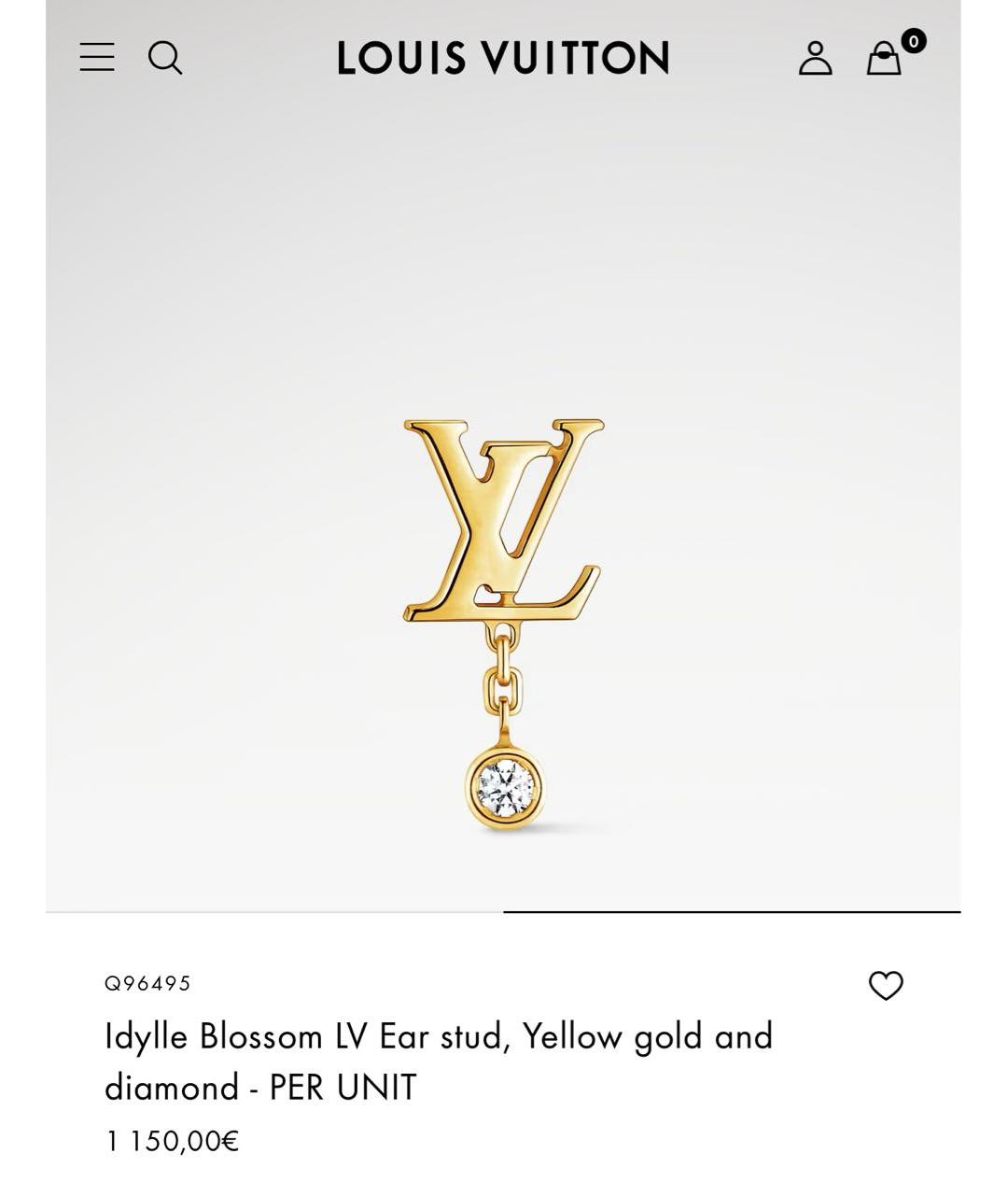View the gold LV pendant product image

click(x=504, y=616)
